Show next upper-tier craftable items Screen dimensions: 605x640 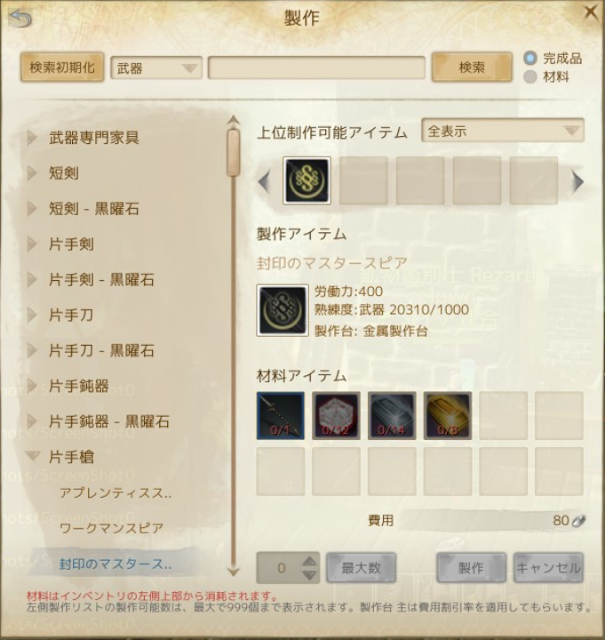(x=577, y=182)
